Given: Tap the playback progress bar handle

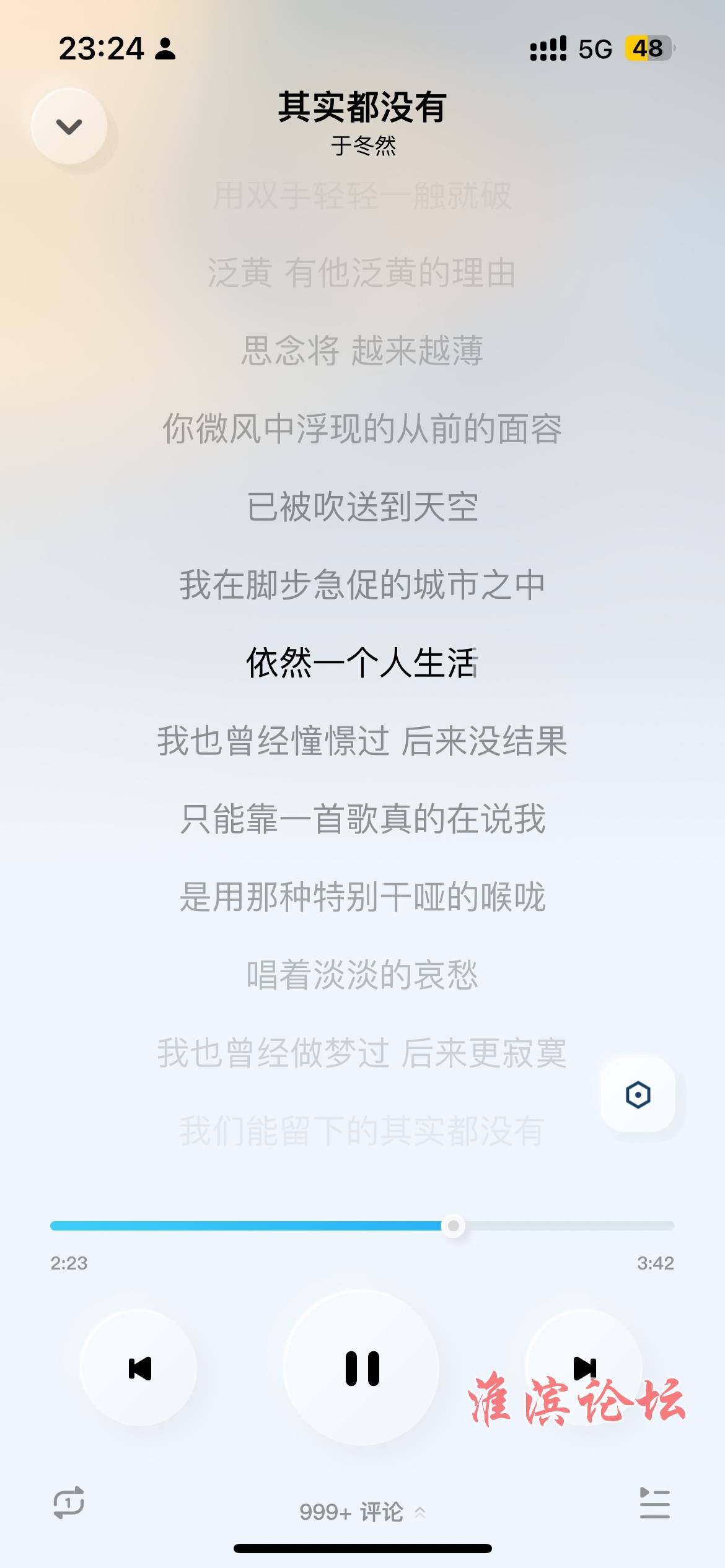Looking at the screenshot, I should (453, 1226).
